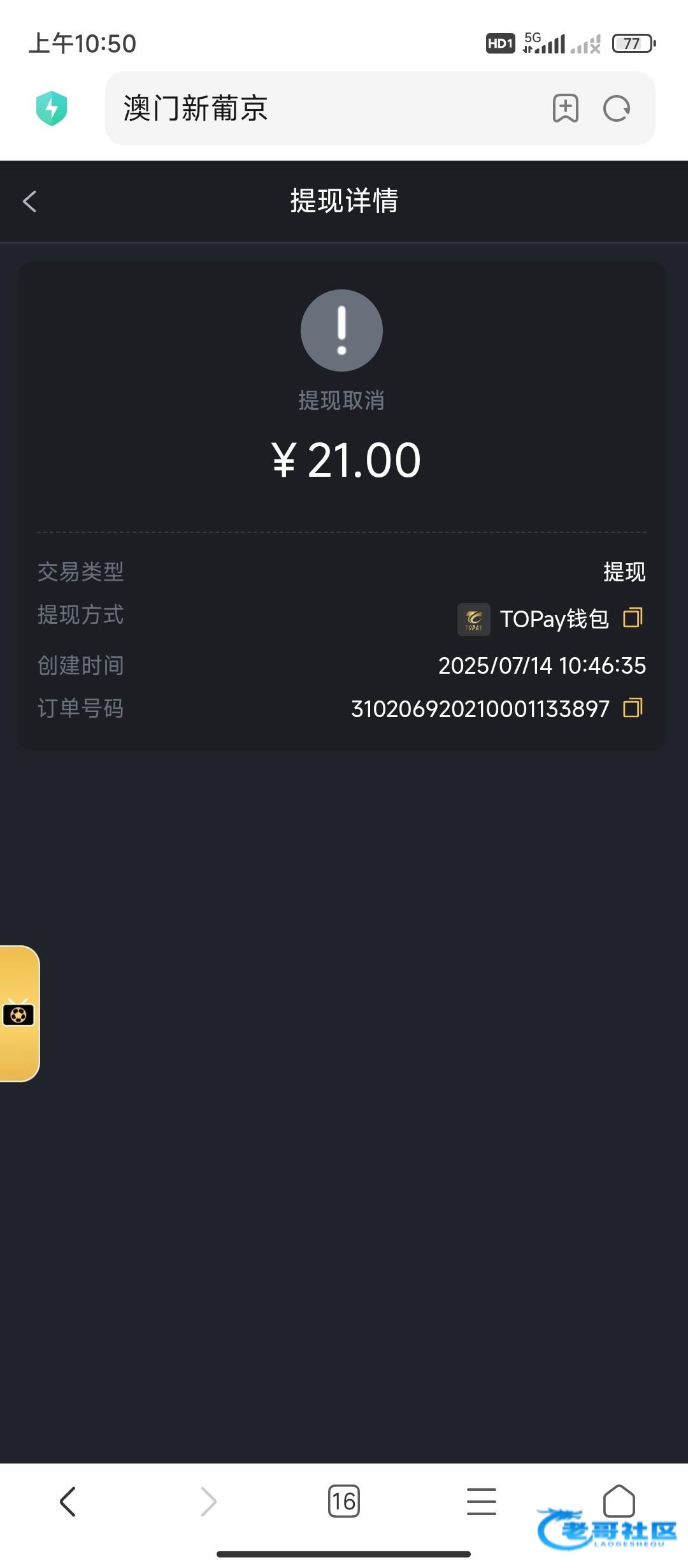
Task: Open the browser security shield
Action: (52, 108)
